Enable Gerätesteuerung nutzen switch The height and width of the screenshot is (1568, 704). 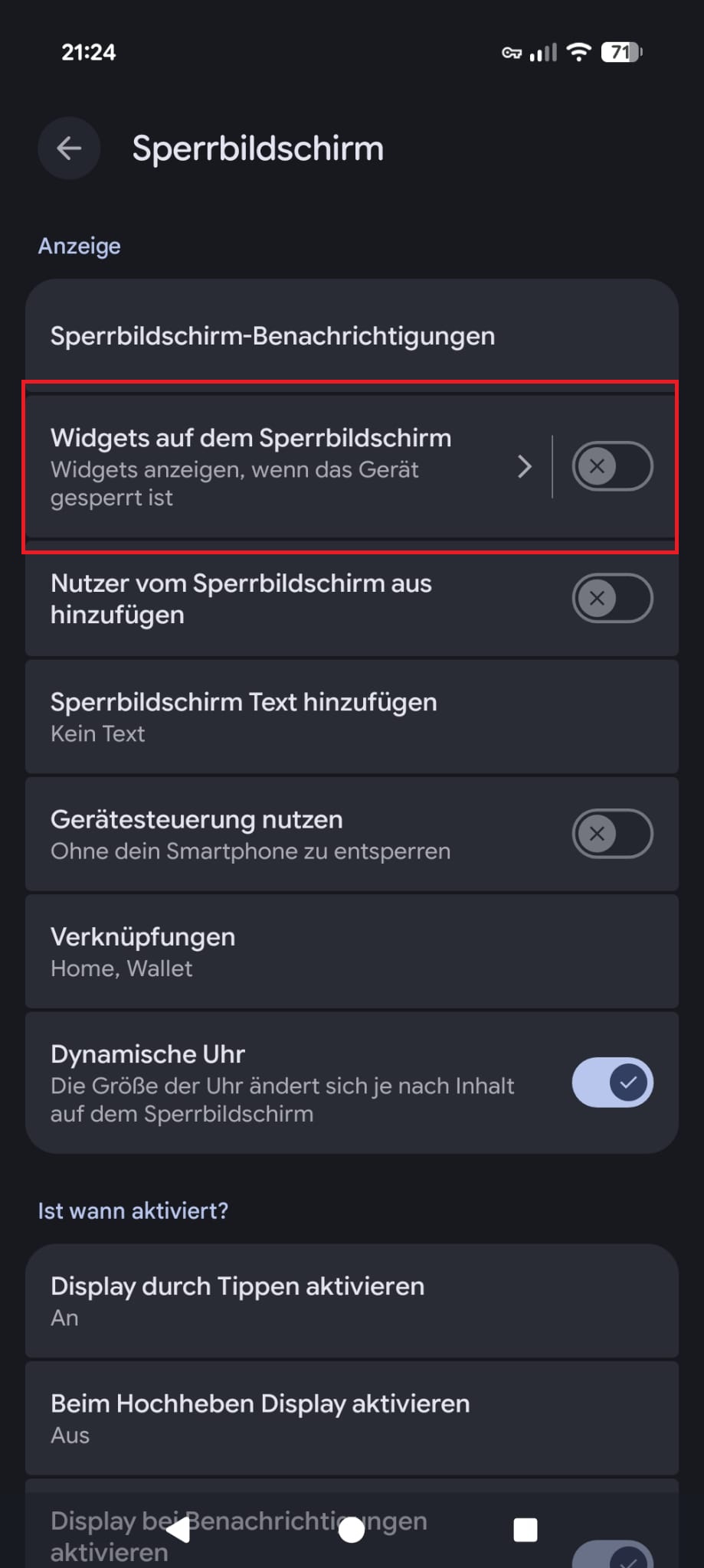click(612, 833)
